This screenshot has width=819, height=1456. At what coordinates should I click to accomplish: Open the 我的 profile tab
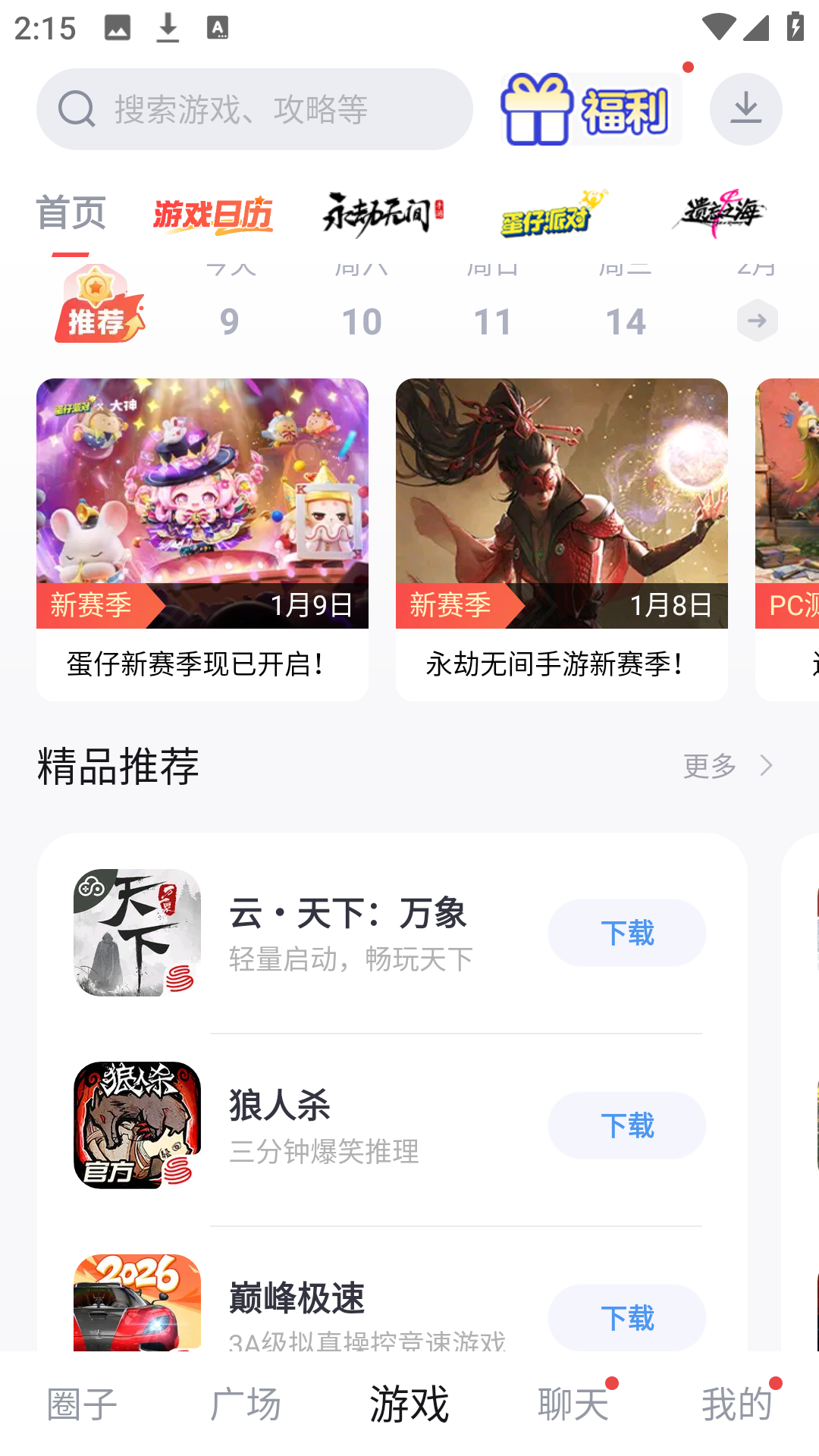tap(736, 1404)
